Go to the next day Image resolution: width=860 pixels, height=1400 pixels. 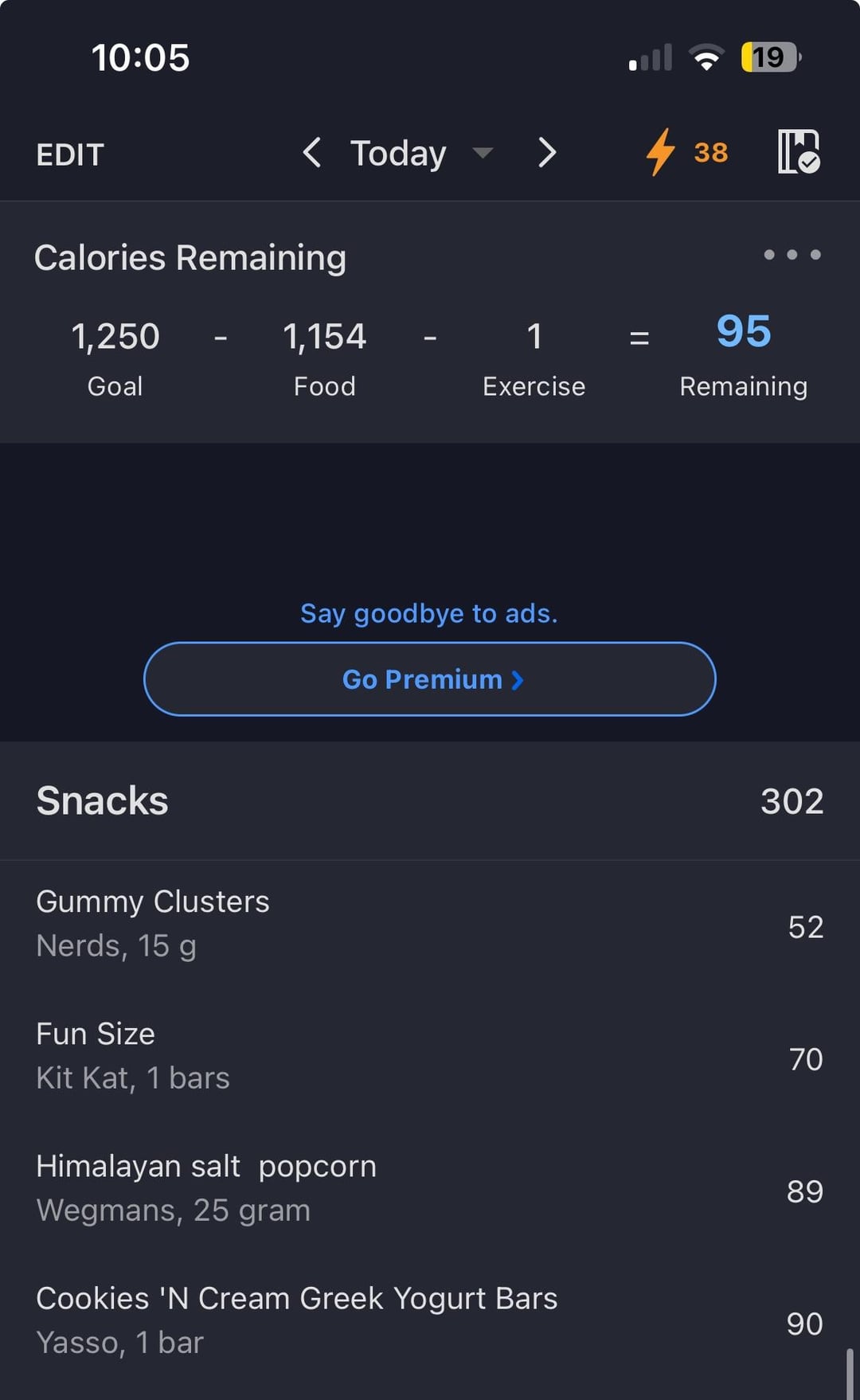tap(546, 152)
